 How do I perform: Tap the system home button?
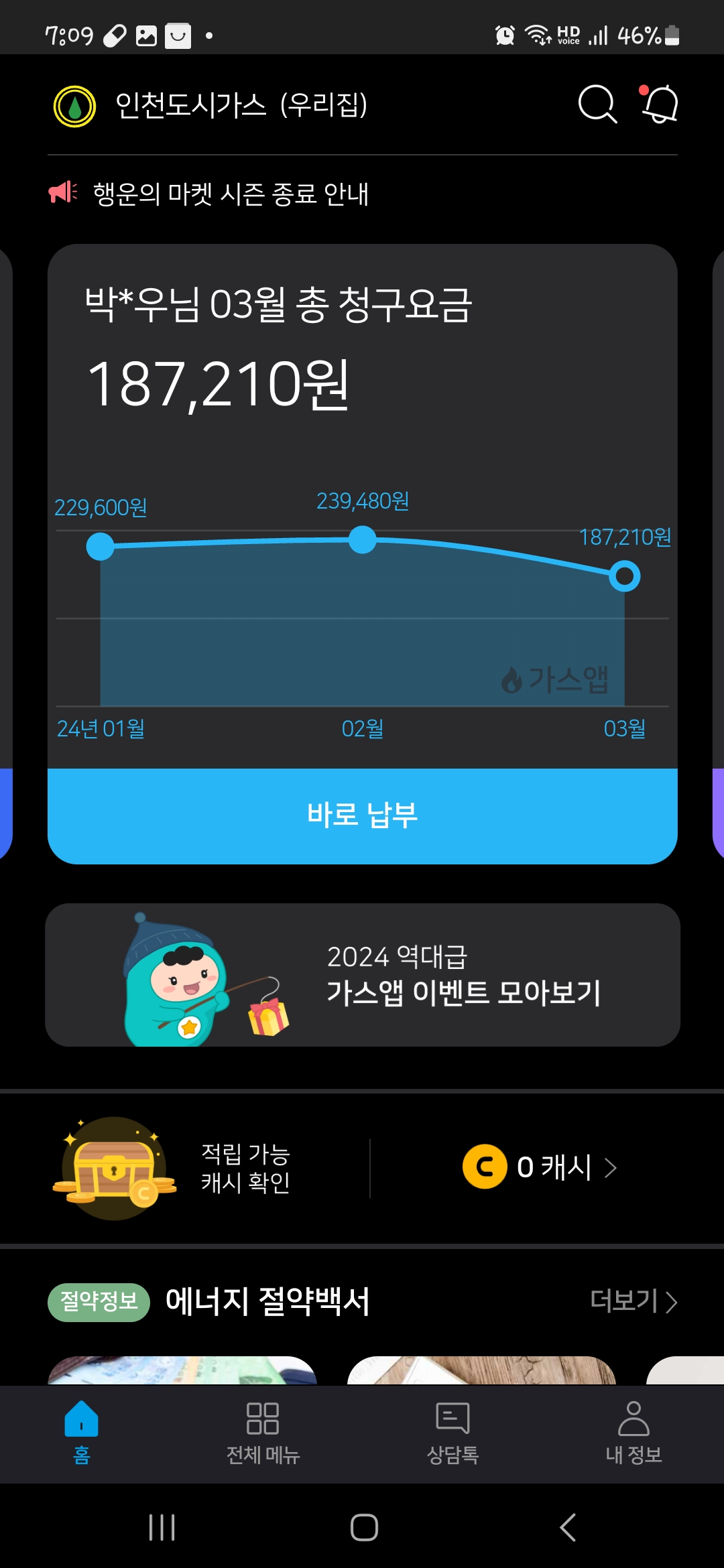[364, 1527]
